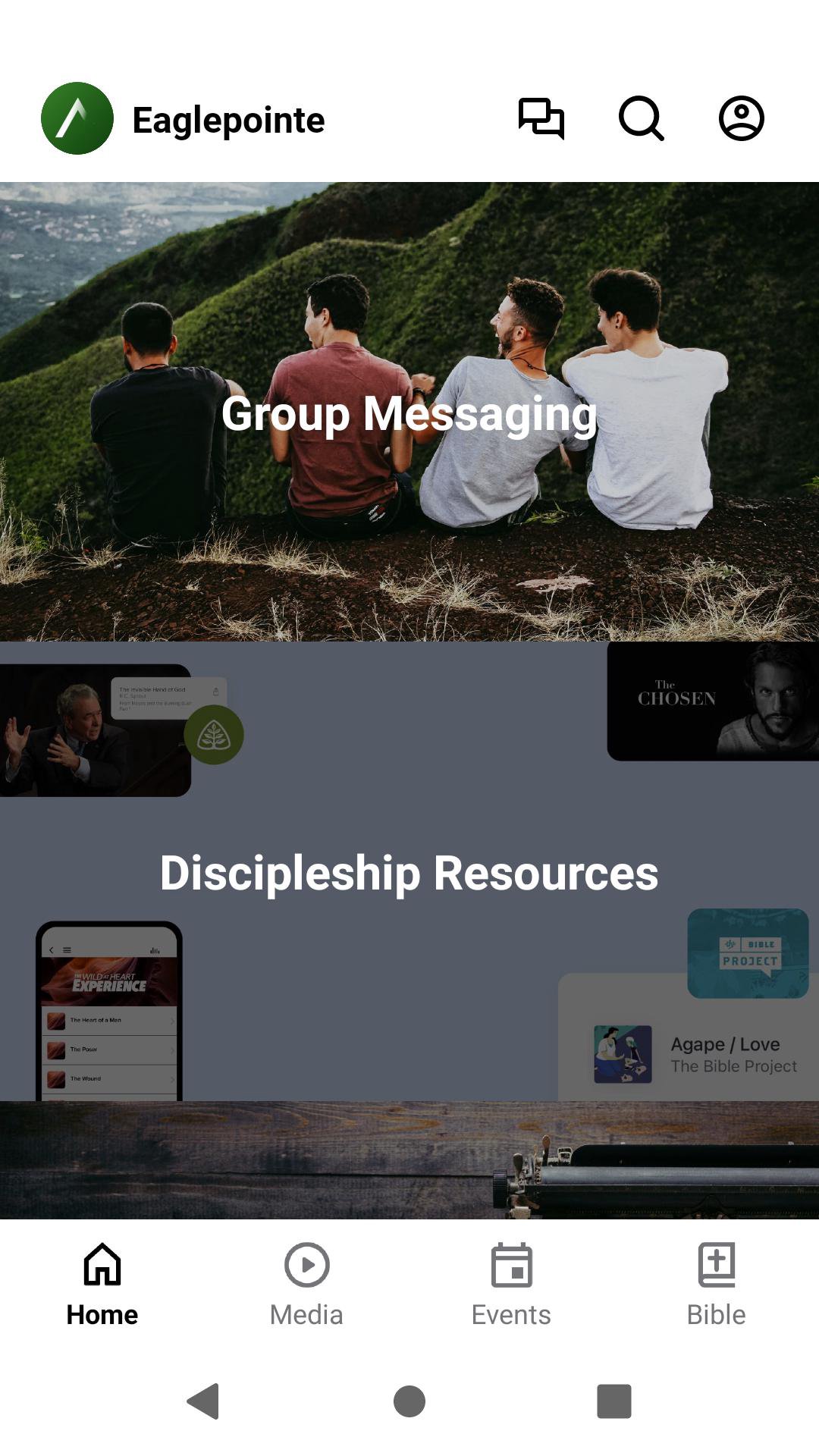The width and height of the screenshot is (819, 1456).
Task: Switch to the Bible tab
Action: click(x=716, y=1285)
